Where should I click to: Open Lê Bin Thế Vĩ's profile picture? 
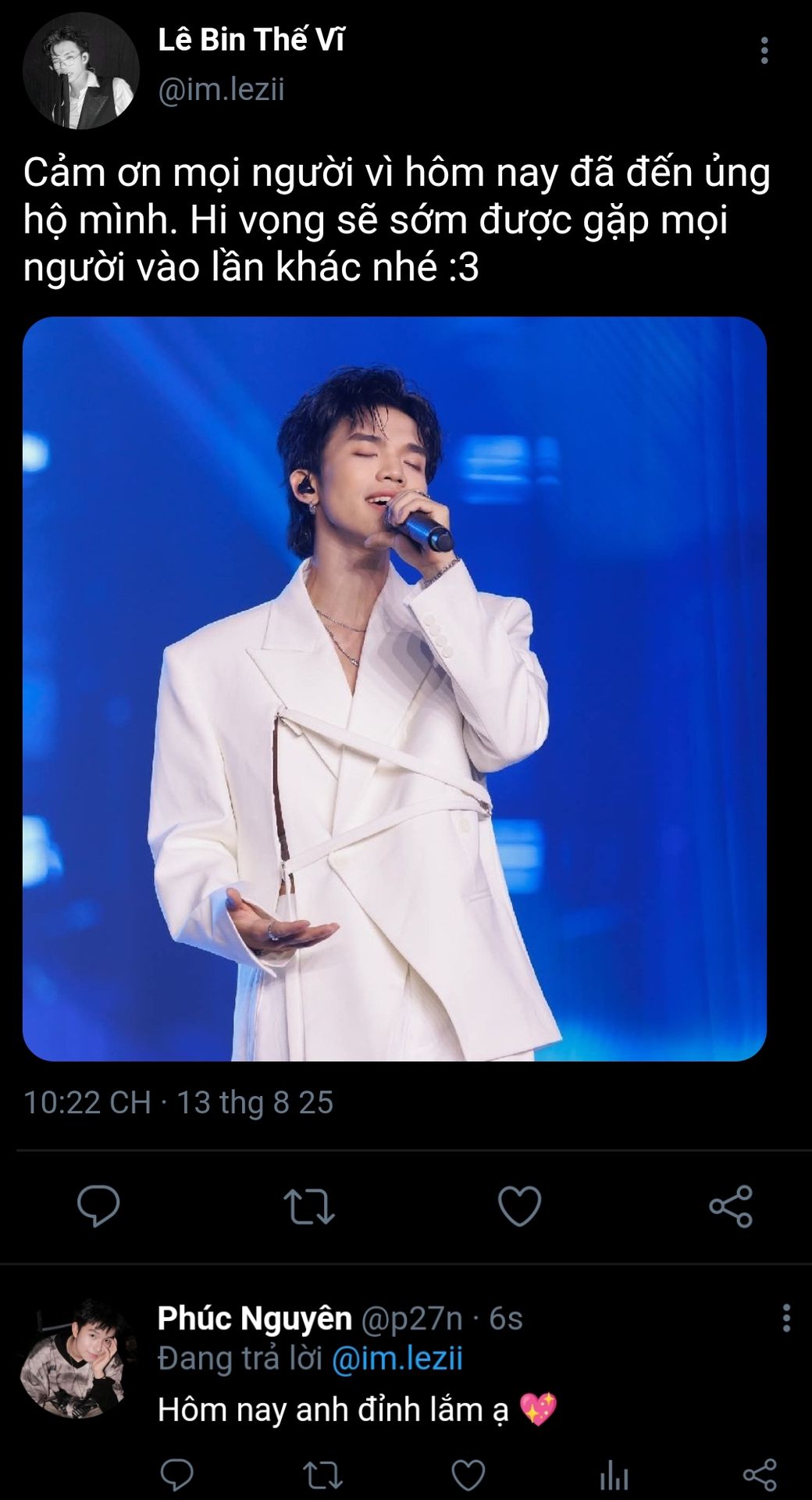coord(80,71)
